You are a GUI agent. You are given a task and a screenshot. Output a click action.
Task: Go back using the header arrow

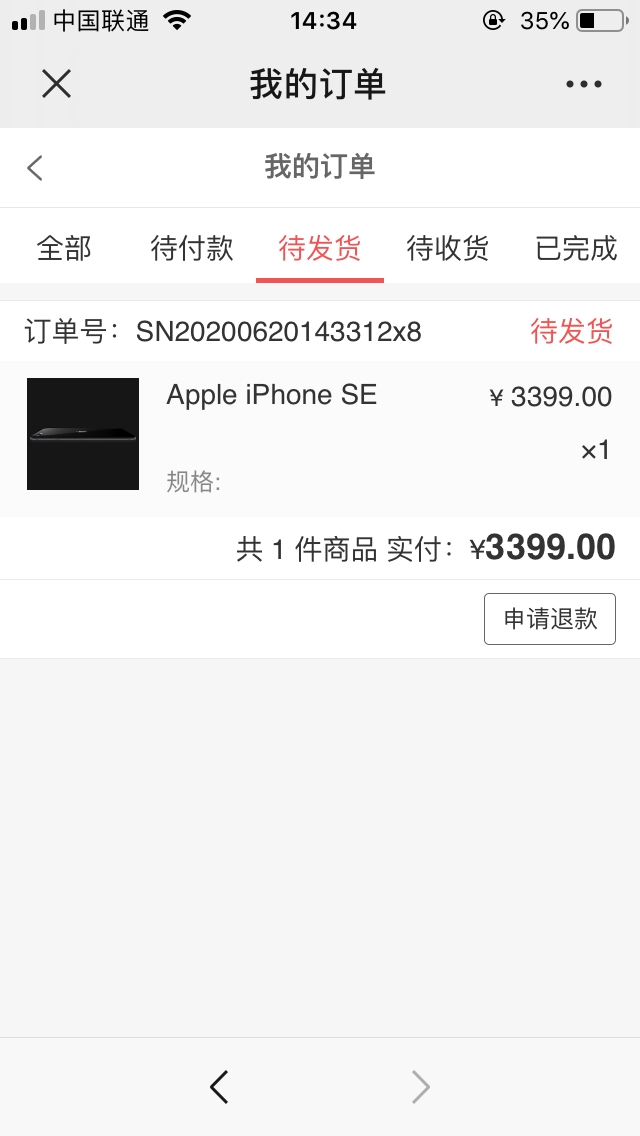pyautogui.click(x=36, y=167)
